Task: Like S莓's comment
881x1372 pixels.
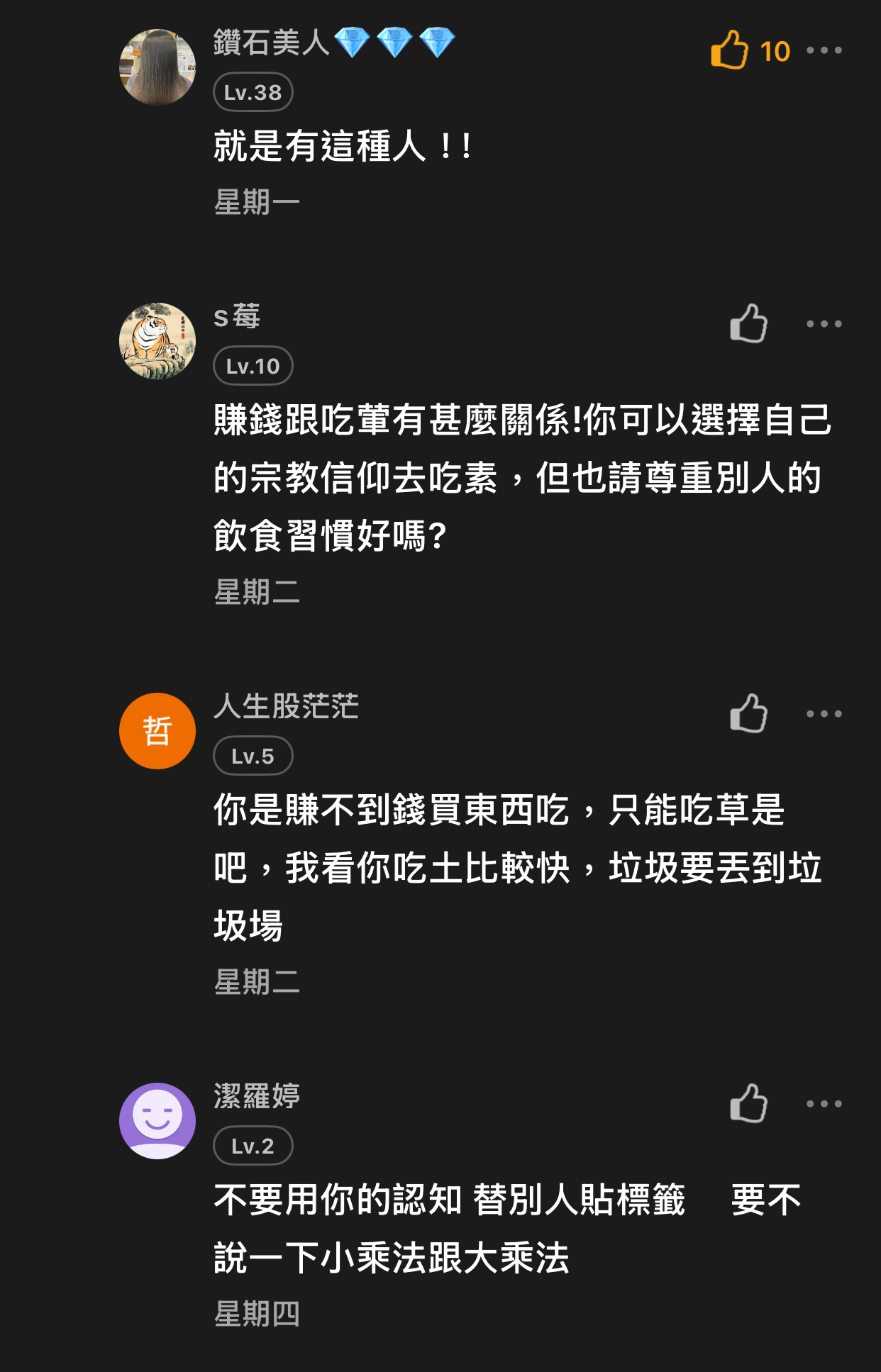Action: tap(749, 324)
